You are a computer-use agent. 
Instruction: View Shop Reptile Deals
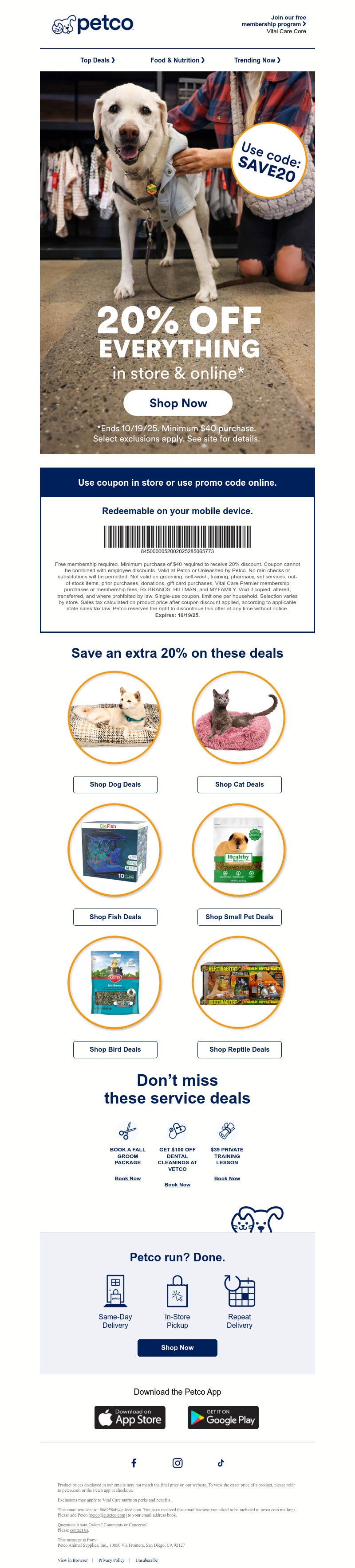point(239,1049)
